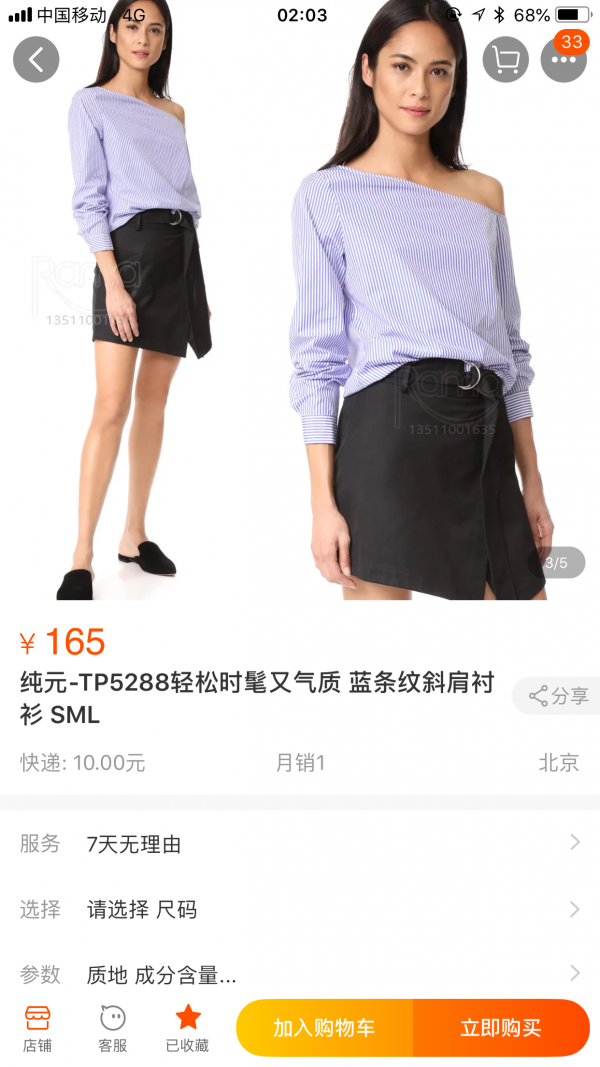Buy now with 立即购买
Screen dimensions: 600x1067
coord(501,1028)
